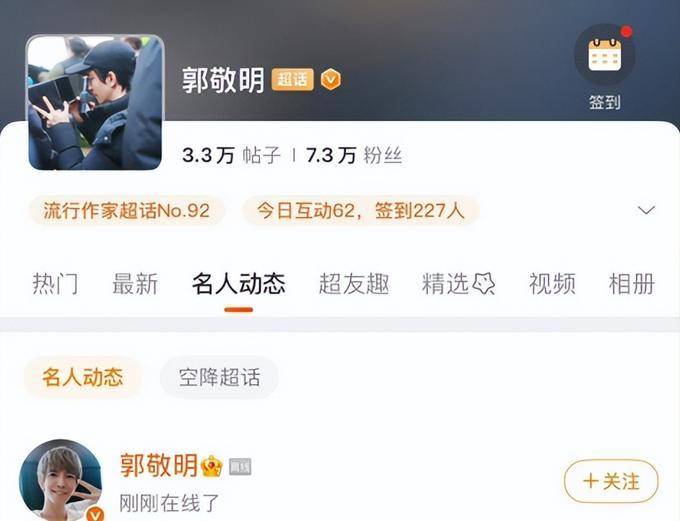Switch to the 相册 tab
Image resolution: width=680 pixels, height=521 pixels.
pyautogui.click(x=631, y=284)
